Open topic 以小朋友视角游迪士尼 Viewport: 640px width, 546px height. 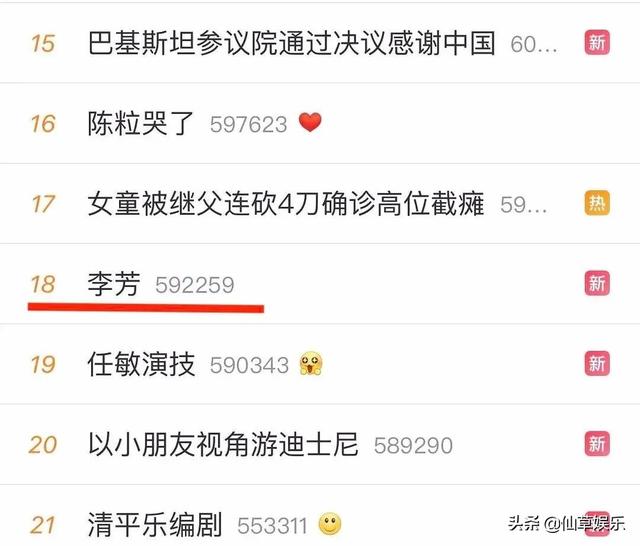223,444
